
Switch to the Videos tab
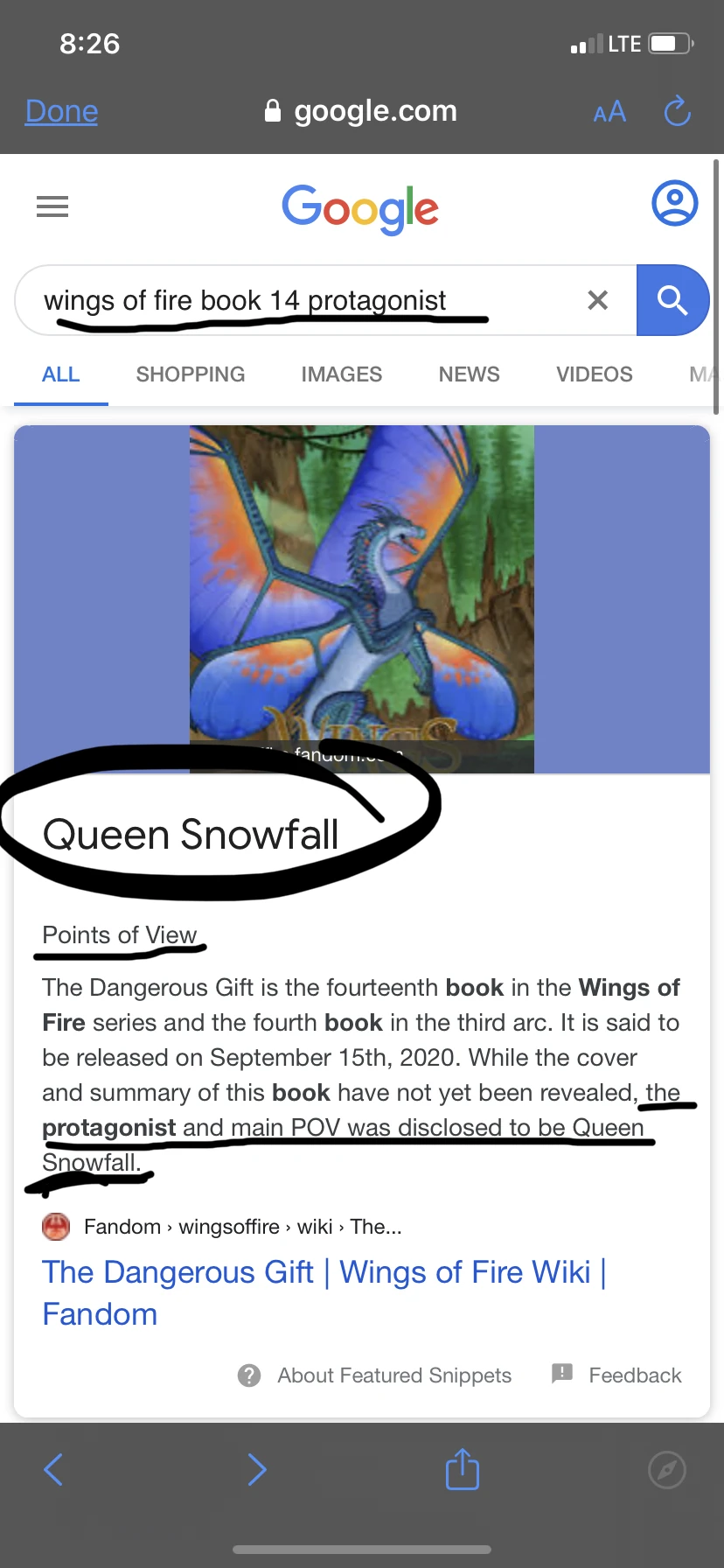(x=595, y=374)
